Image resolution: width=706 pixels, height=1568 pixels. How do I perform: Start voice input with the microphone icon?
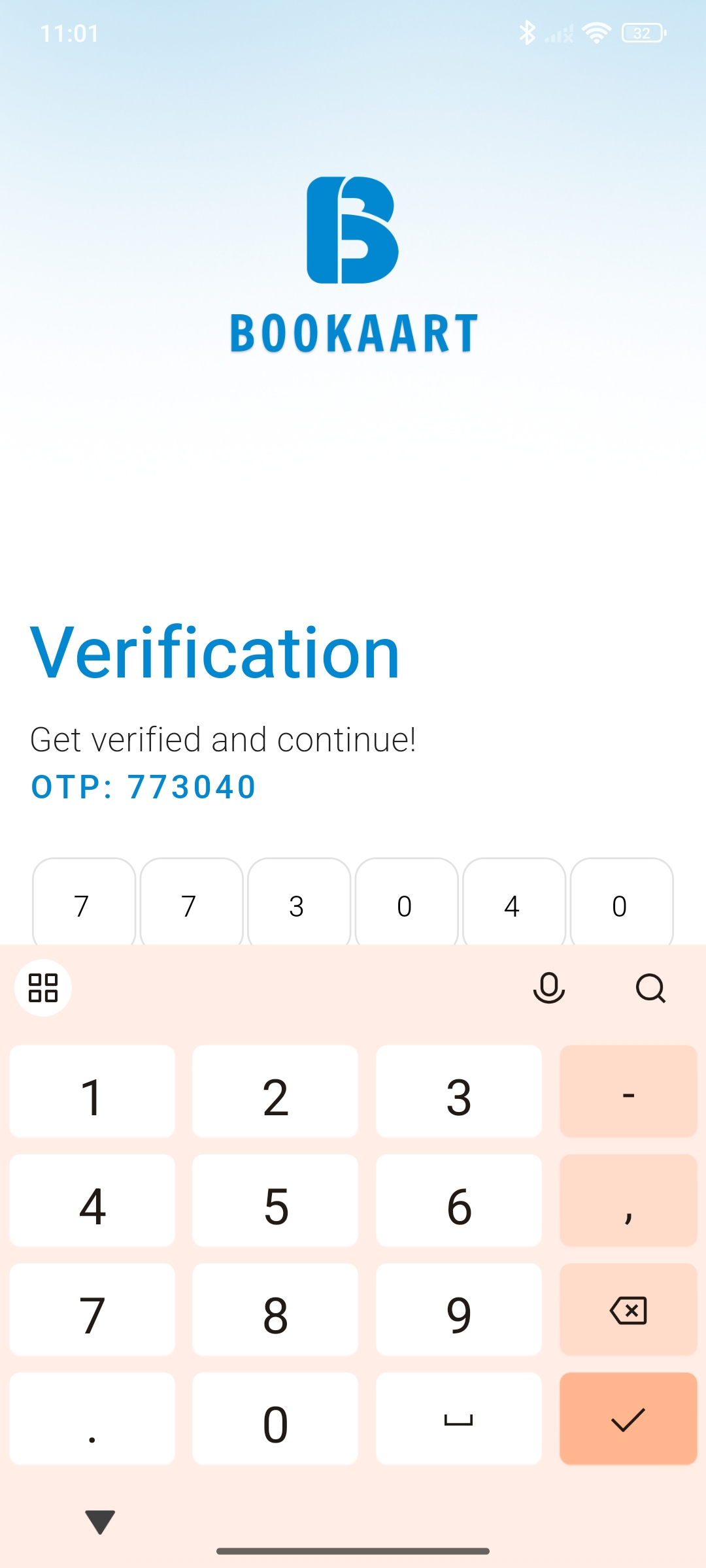[x=548, y=988]
